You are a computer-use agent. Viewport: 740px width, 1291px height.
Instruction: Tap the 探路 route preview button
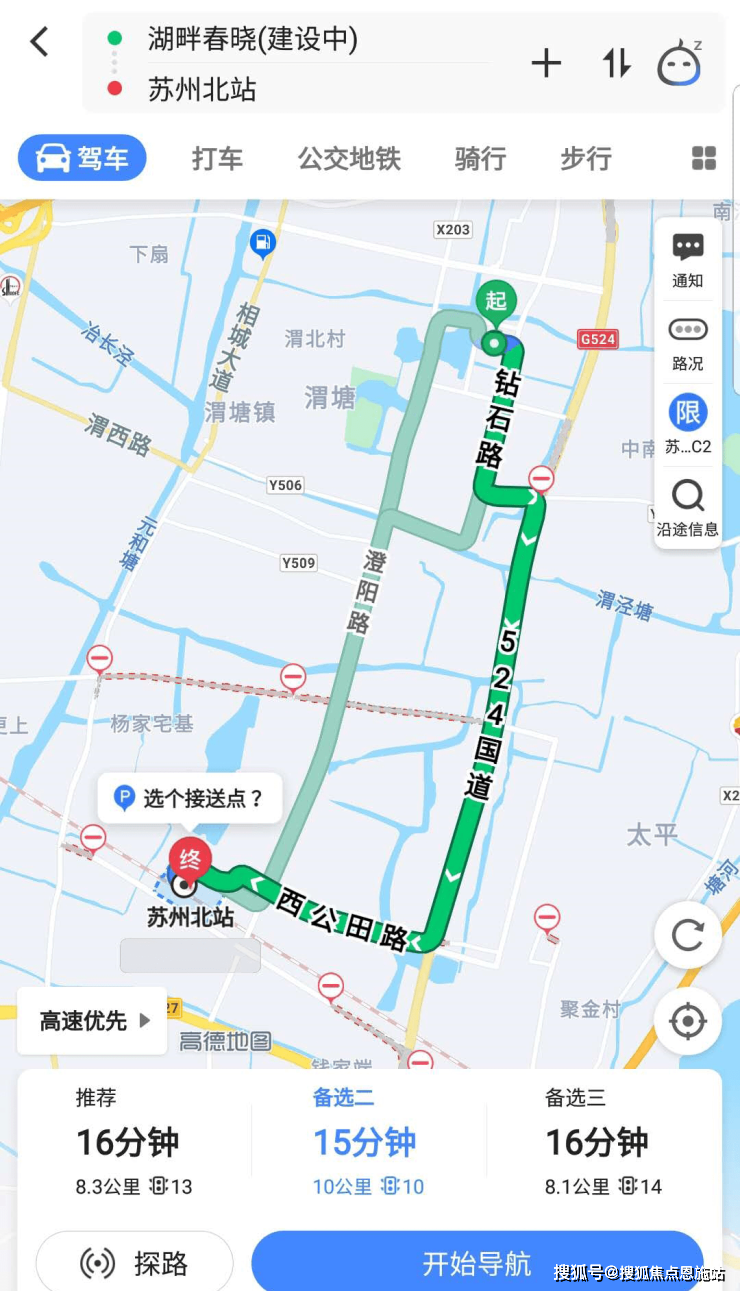[135, 1263]
